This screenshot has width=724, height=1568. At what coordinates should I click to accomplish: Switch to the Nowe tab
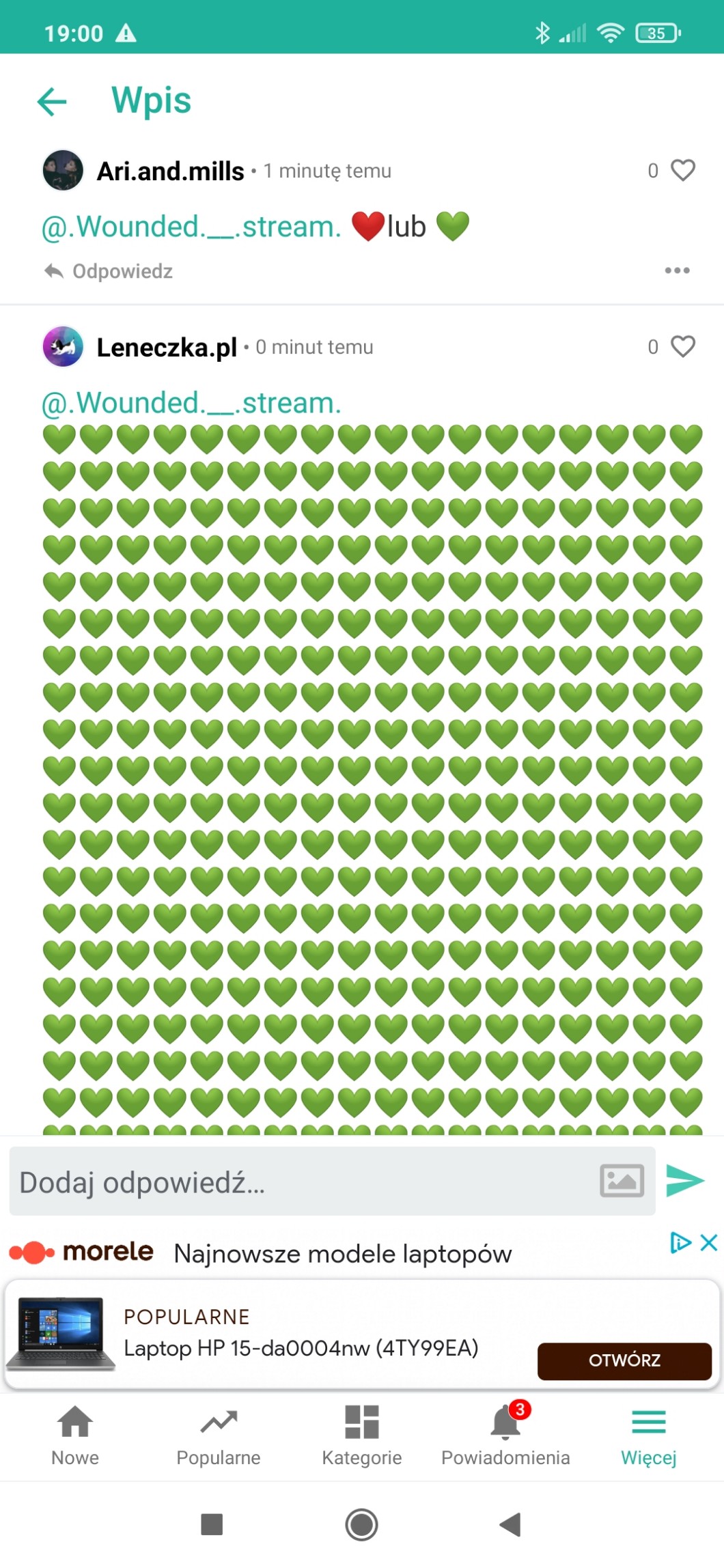coord(75,1436)
